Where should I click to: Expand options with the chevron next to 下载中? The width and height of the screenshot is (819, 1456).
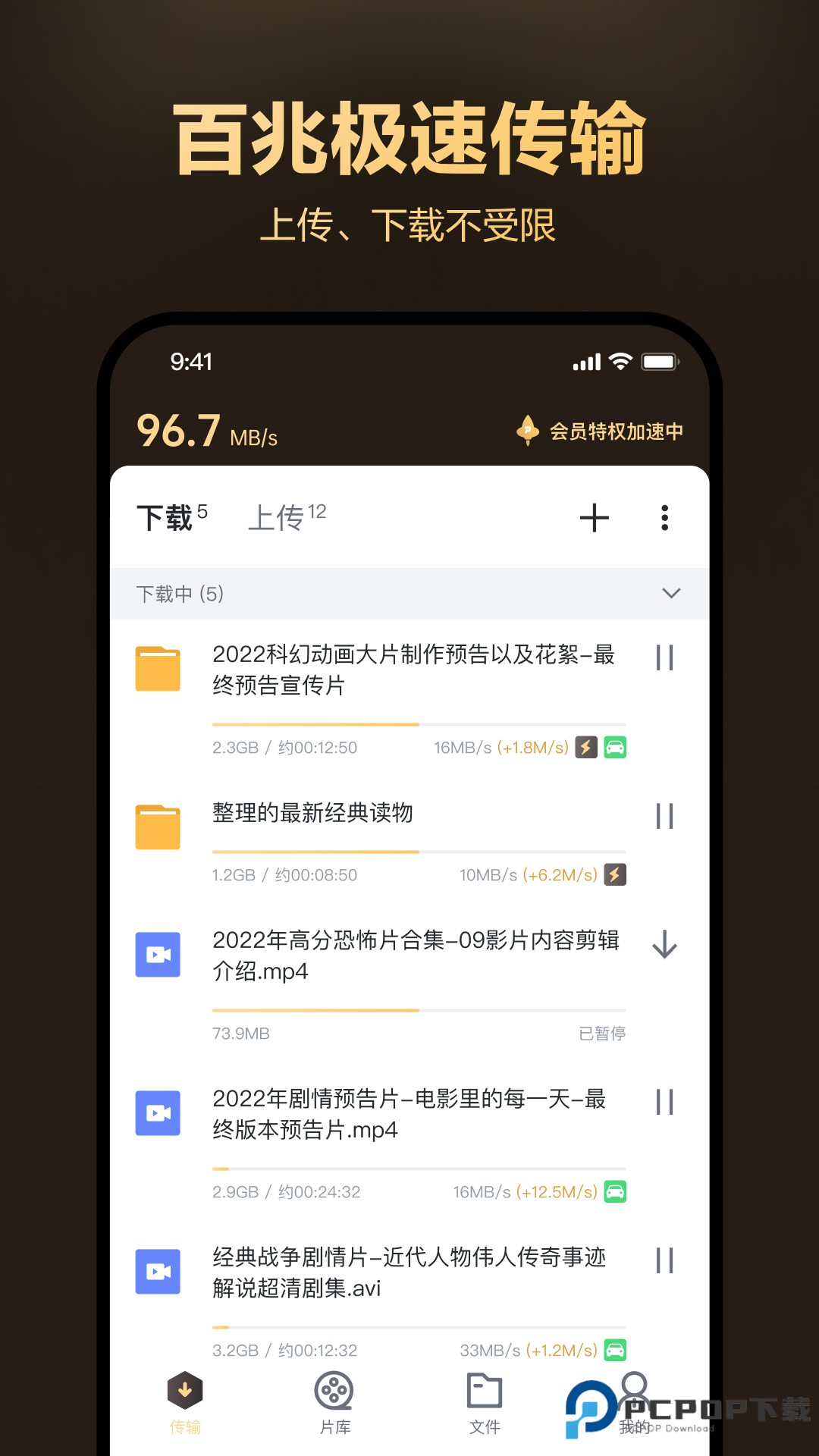(670, 594)
